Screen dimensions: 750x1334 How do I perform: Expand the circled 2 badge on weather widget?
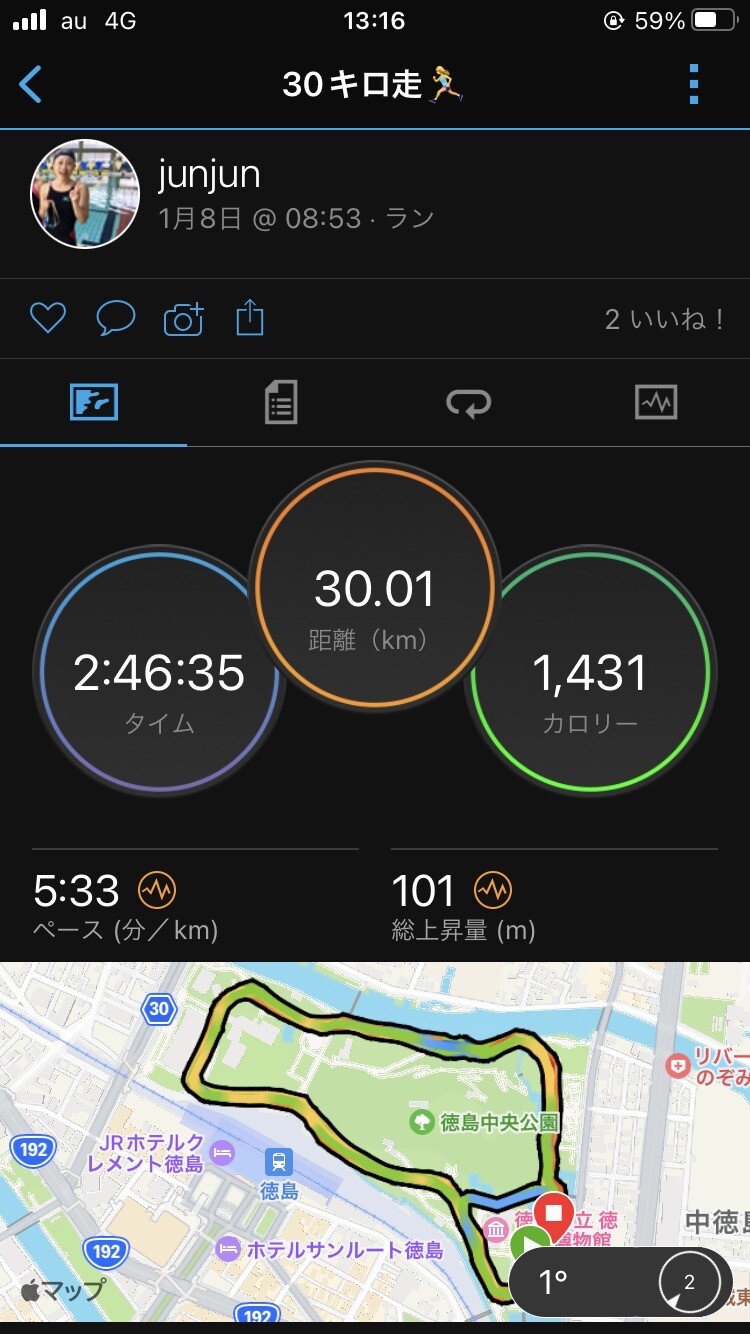click(688, 1280)
